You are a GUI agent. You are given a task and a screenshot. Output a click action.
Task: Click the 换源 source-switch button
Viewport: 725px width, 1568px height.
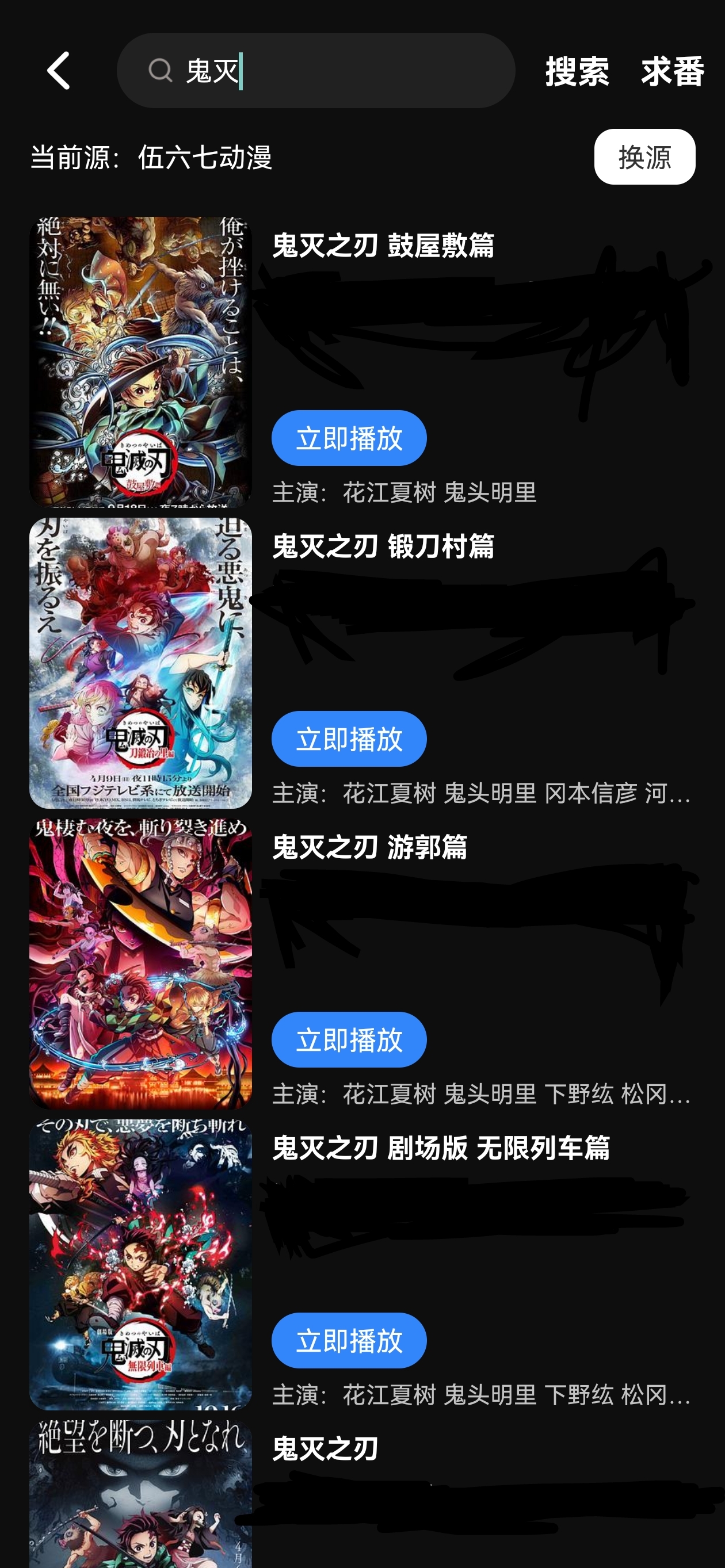[x=644, y=156]
